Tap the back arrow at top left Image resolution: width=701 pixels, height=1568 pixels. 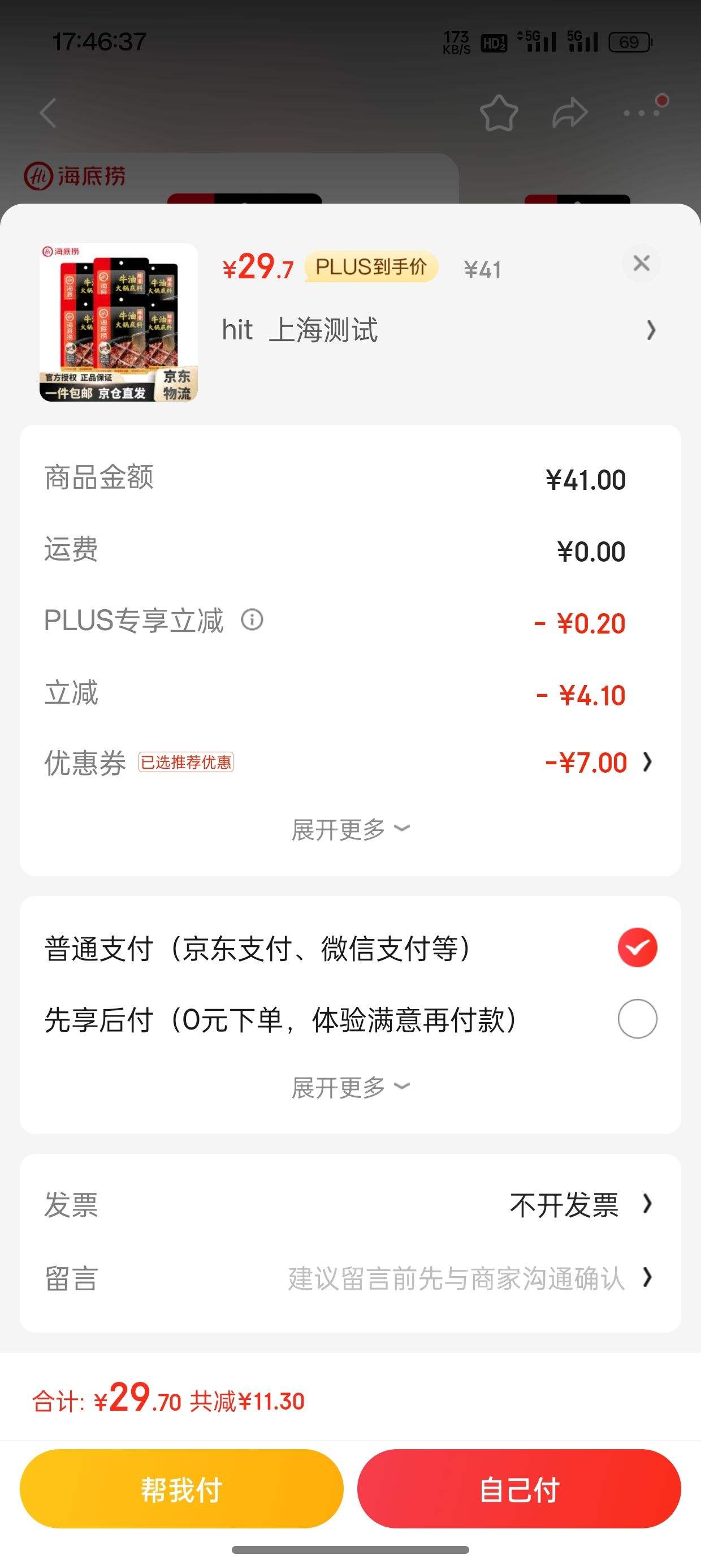click(47, 113)
